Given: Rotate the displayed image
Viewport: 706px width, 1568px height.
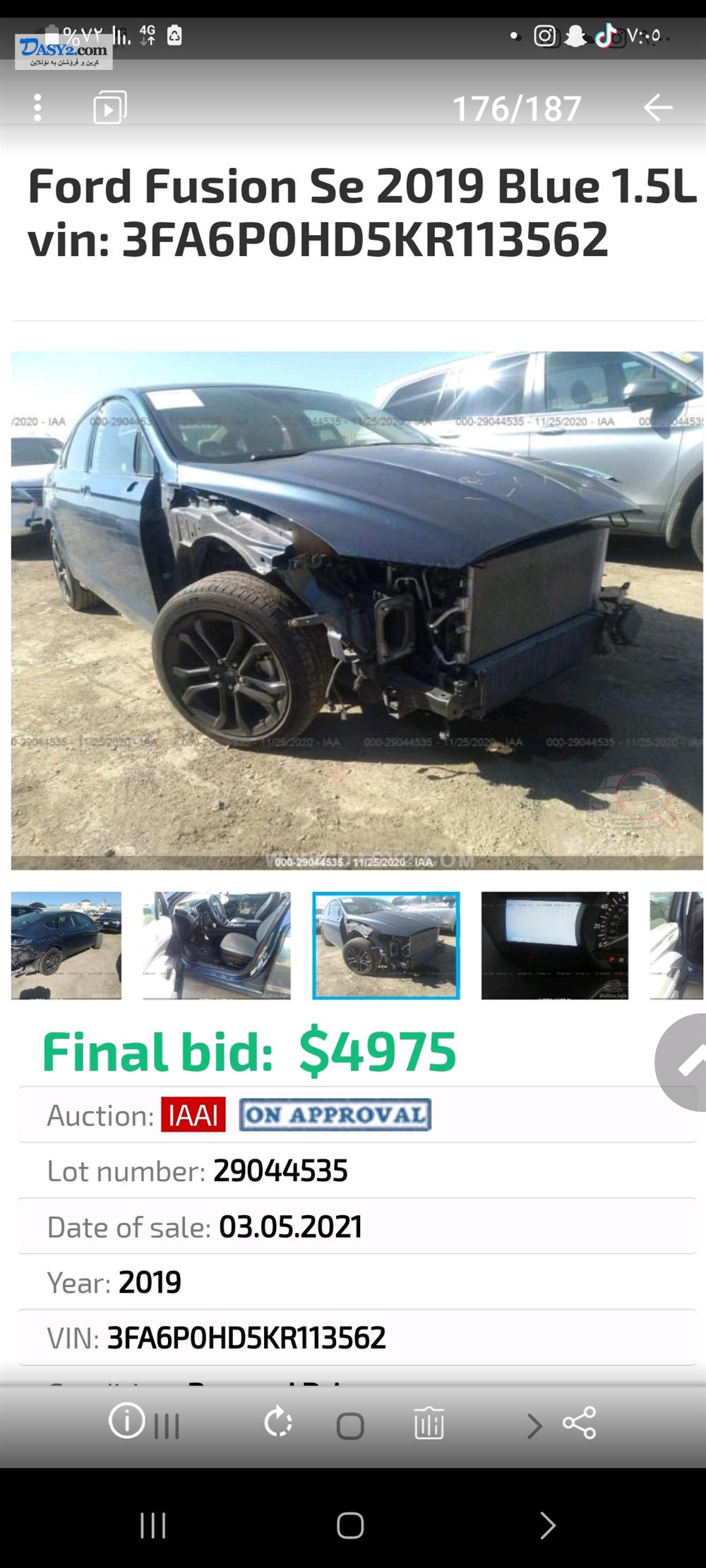Looking at the screenshot, I should 278,1422.
